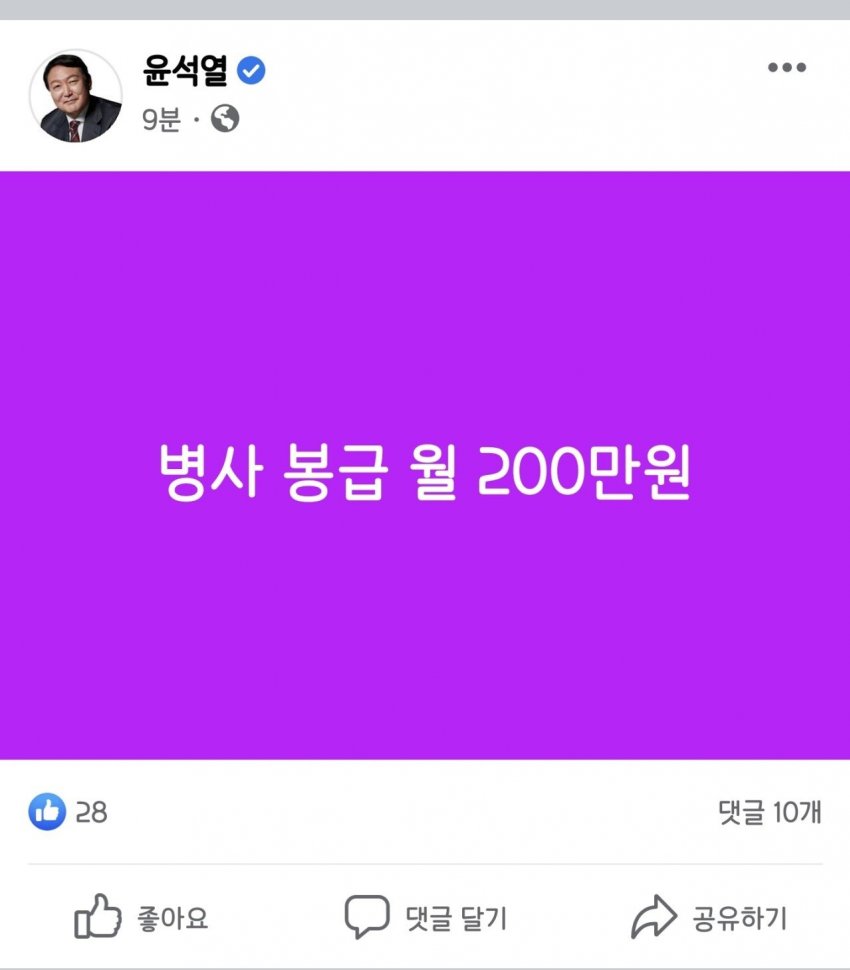See who reacted via the 28 likes
The height and width of the screenshot is (970, 850).
pos(68,812)
